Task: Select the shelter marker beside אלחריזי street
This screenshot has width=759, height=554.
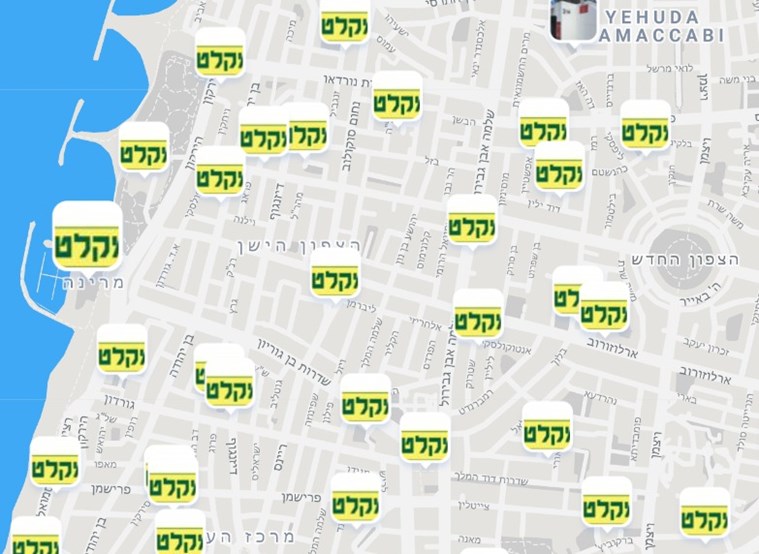Action: tap(478, 318)
